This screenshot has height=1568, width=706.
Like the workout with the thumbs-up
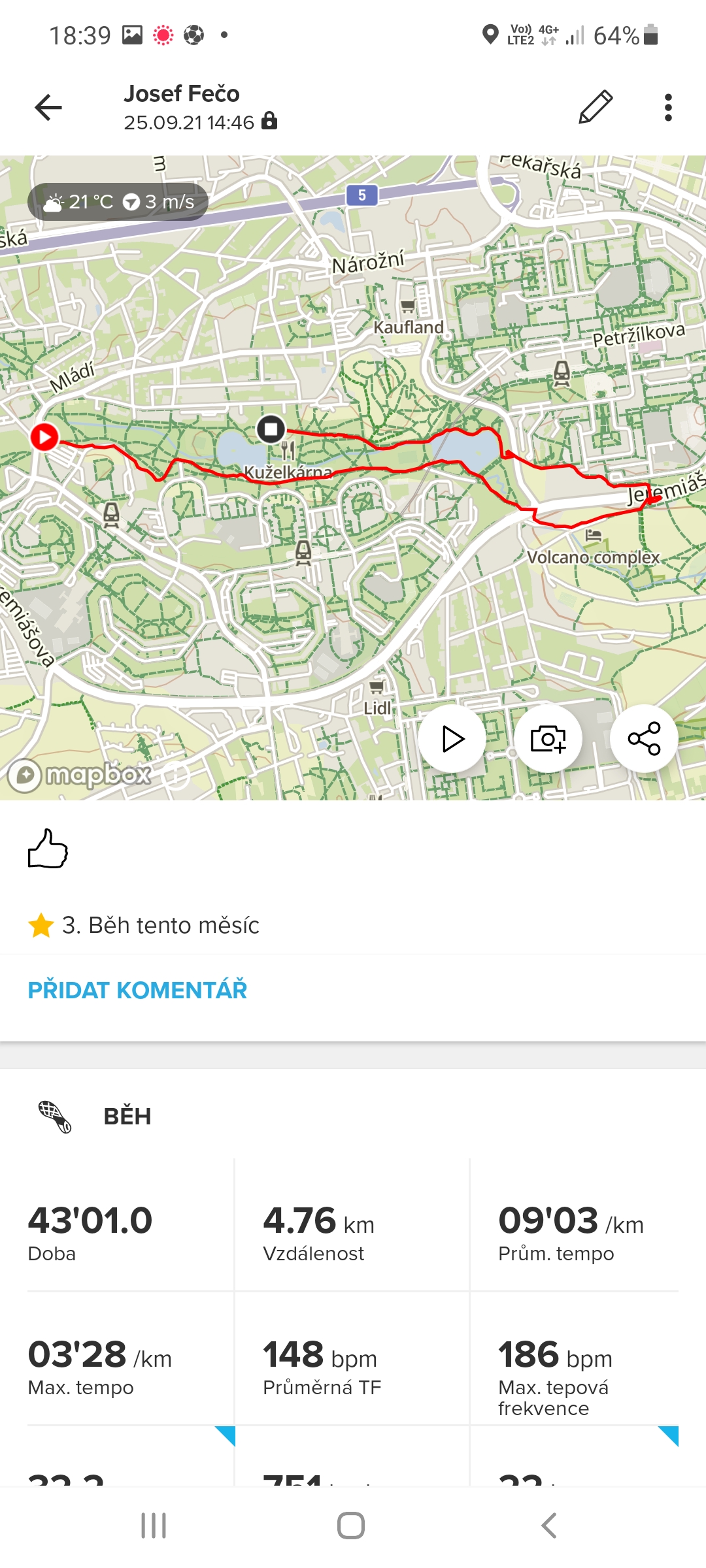[x=48, y=849]
